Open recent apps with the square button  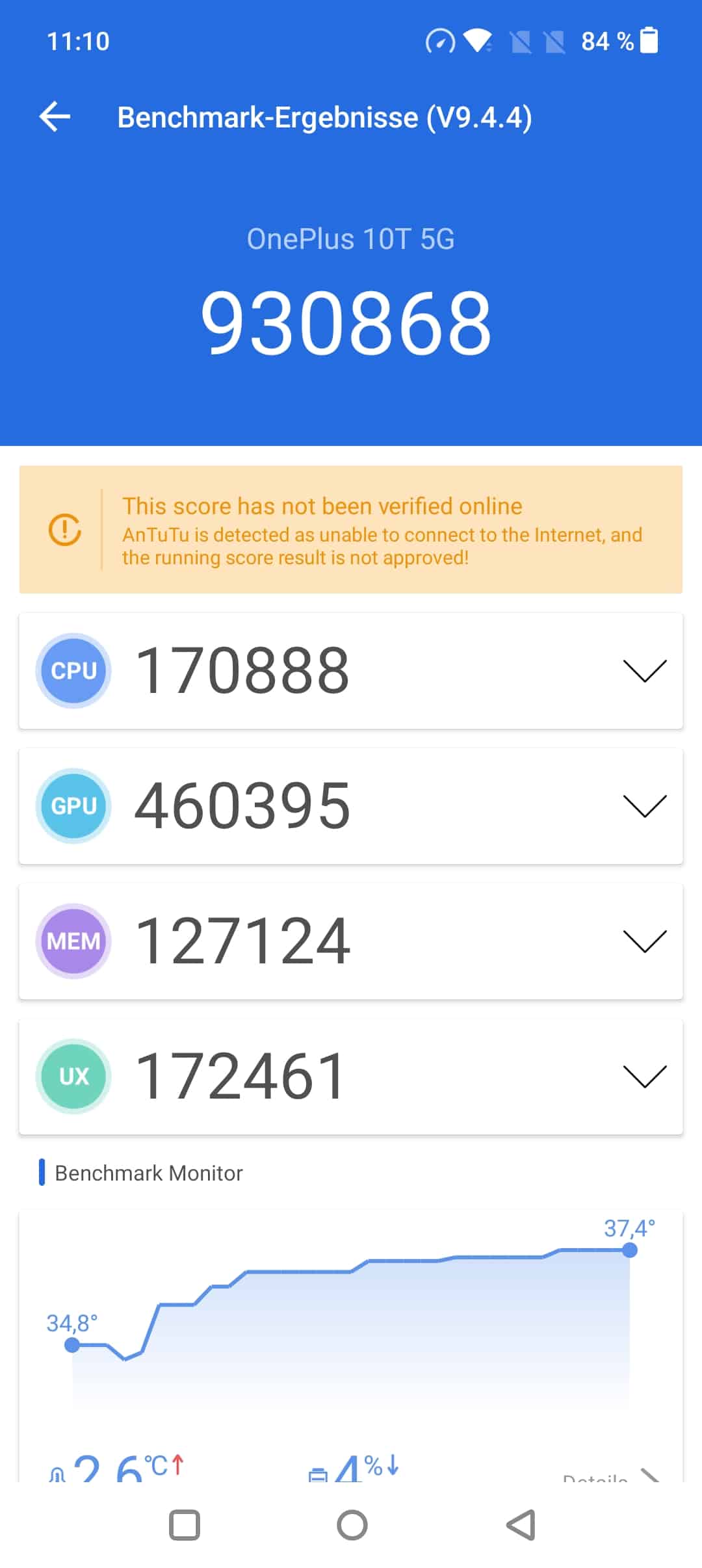[x=185, y=1525]
